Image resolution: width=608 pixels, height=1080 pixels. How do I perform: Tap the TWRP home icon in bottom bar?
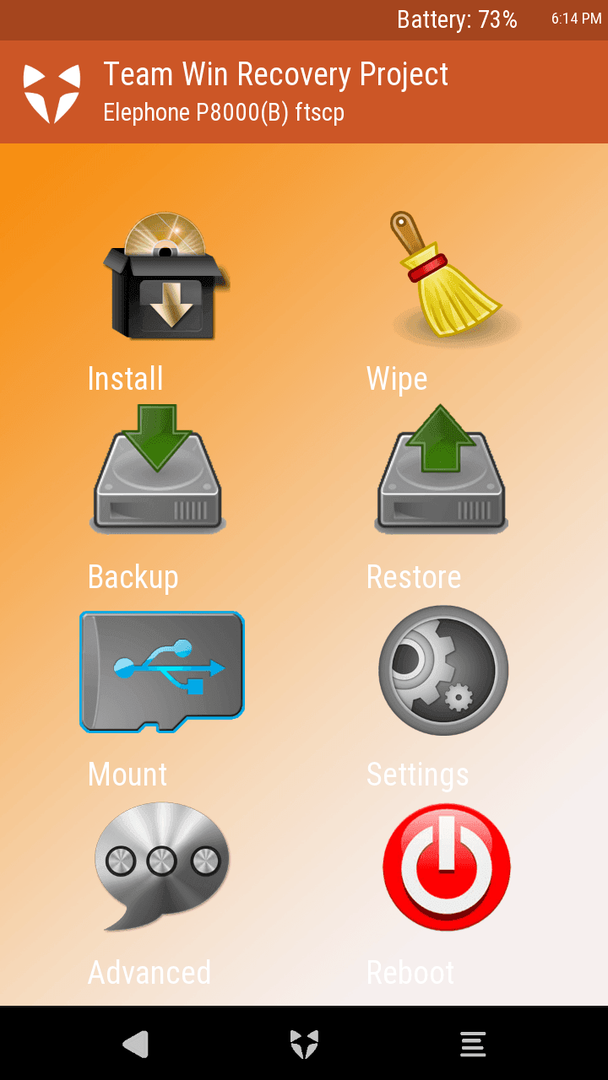(x=304, y=1044)
